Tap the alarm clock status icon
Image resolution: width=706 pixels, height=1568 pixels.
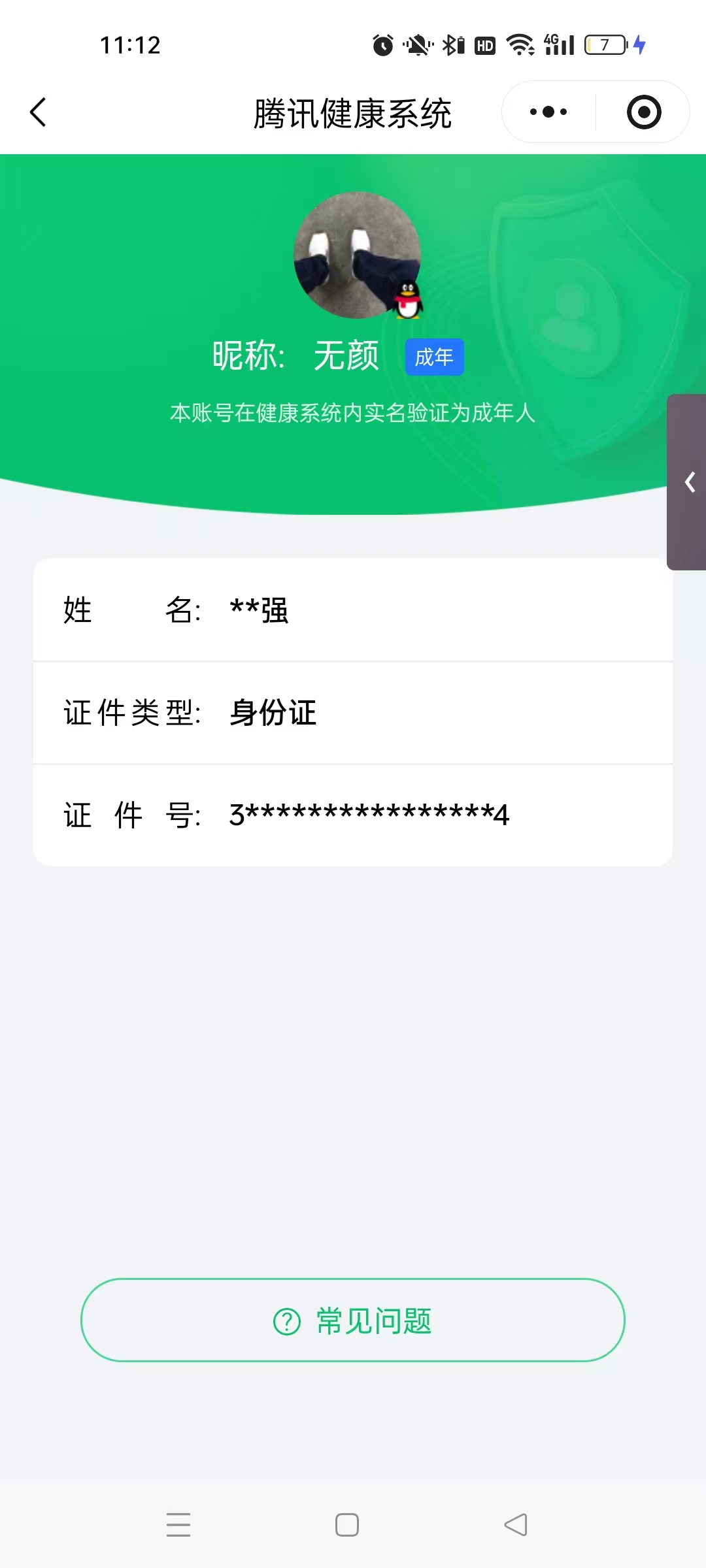[x=383, y=44]
